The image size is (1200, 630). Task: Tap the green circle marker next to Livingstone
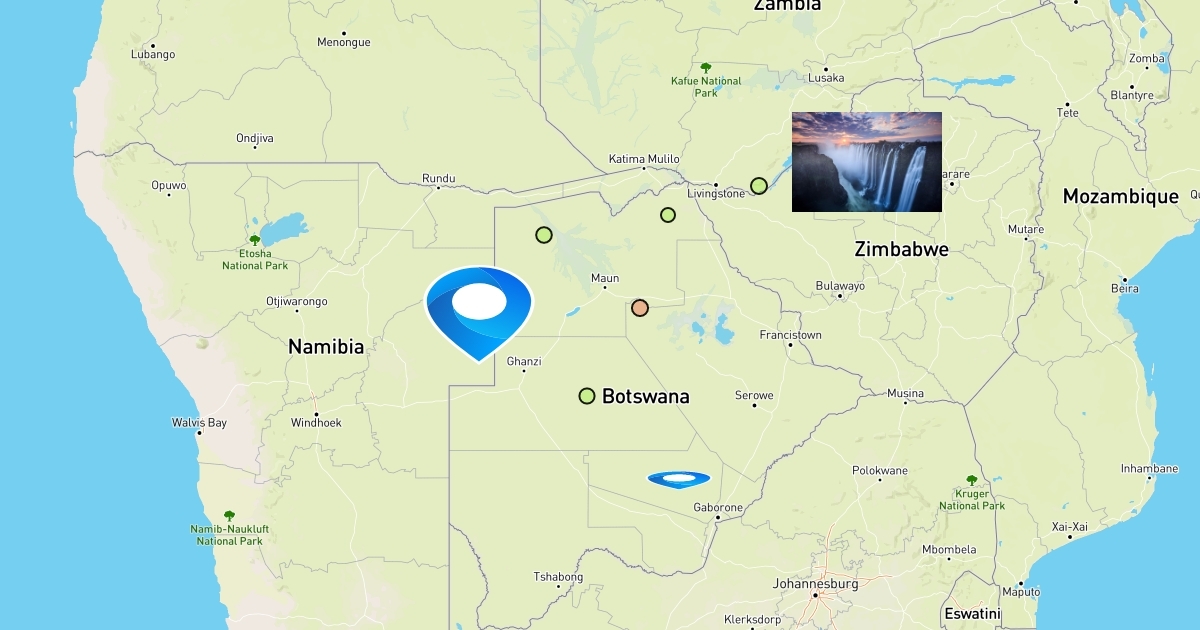tap(759, 185)
